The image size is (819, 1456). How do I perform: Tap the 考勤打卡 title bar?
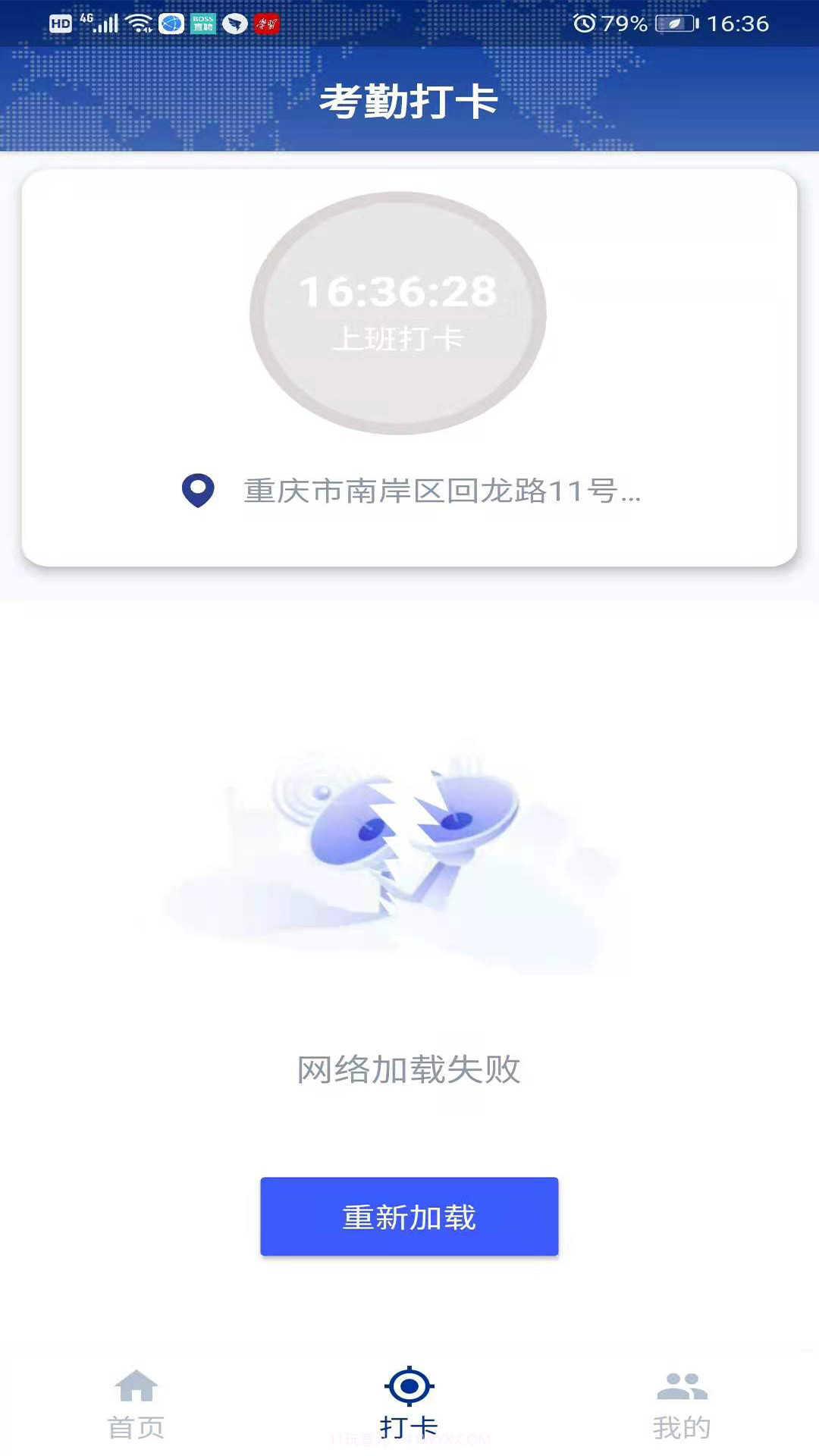tap(409, 101)
